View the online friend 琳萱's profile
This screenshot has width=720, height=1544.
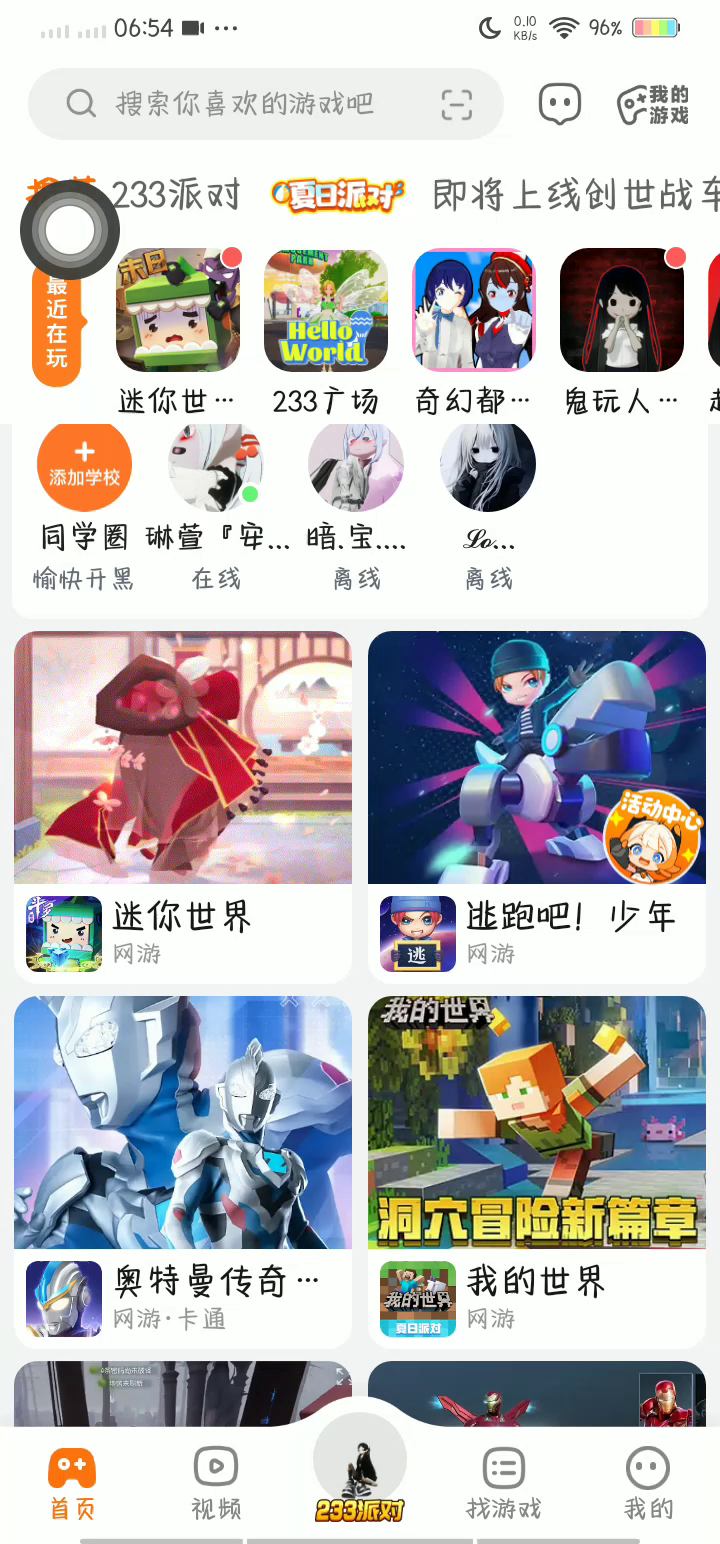pyautogui.click(x=216, y=467)
